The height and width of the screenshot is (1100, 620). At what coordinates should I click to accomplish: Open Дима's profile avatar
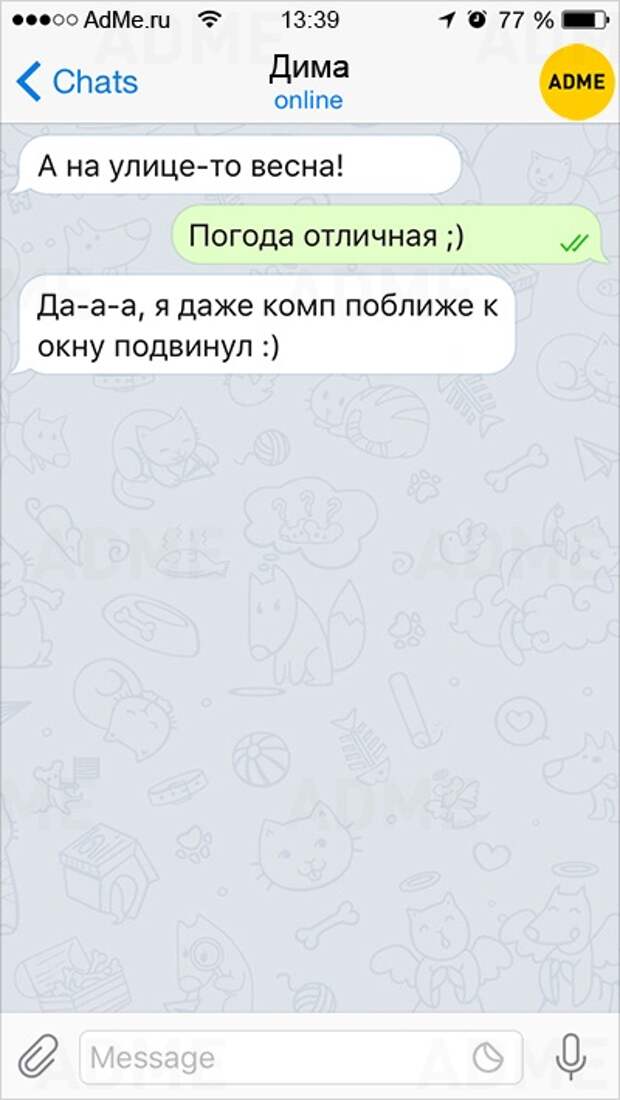[x=576, y=82]
